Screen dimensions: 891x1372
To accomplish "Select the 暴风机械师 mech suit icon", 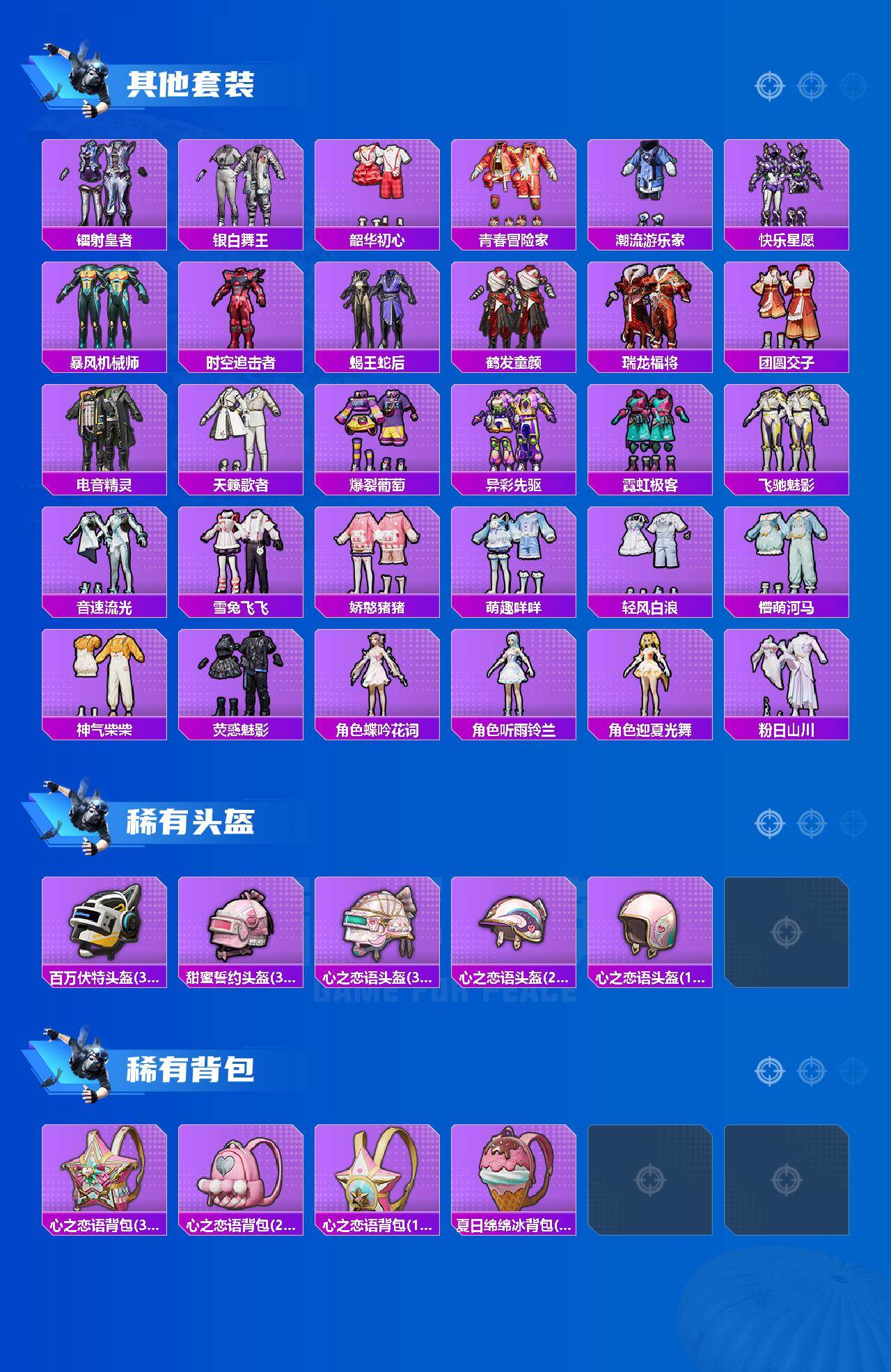I will click(103, 306).
